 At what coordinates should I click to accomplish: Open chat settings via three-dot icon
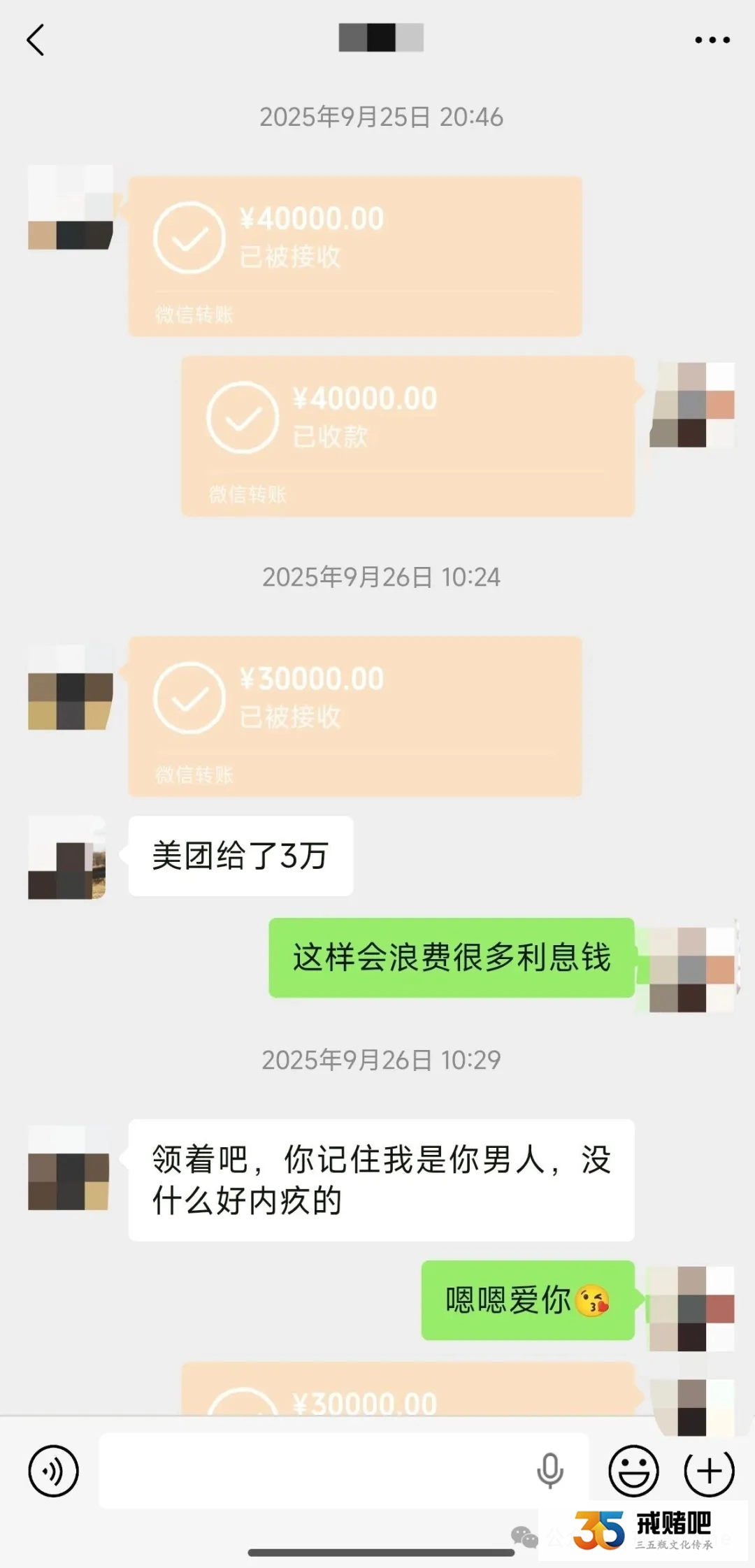pyautogui.click(x=712, y=40)
